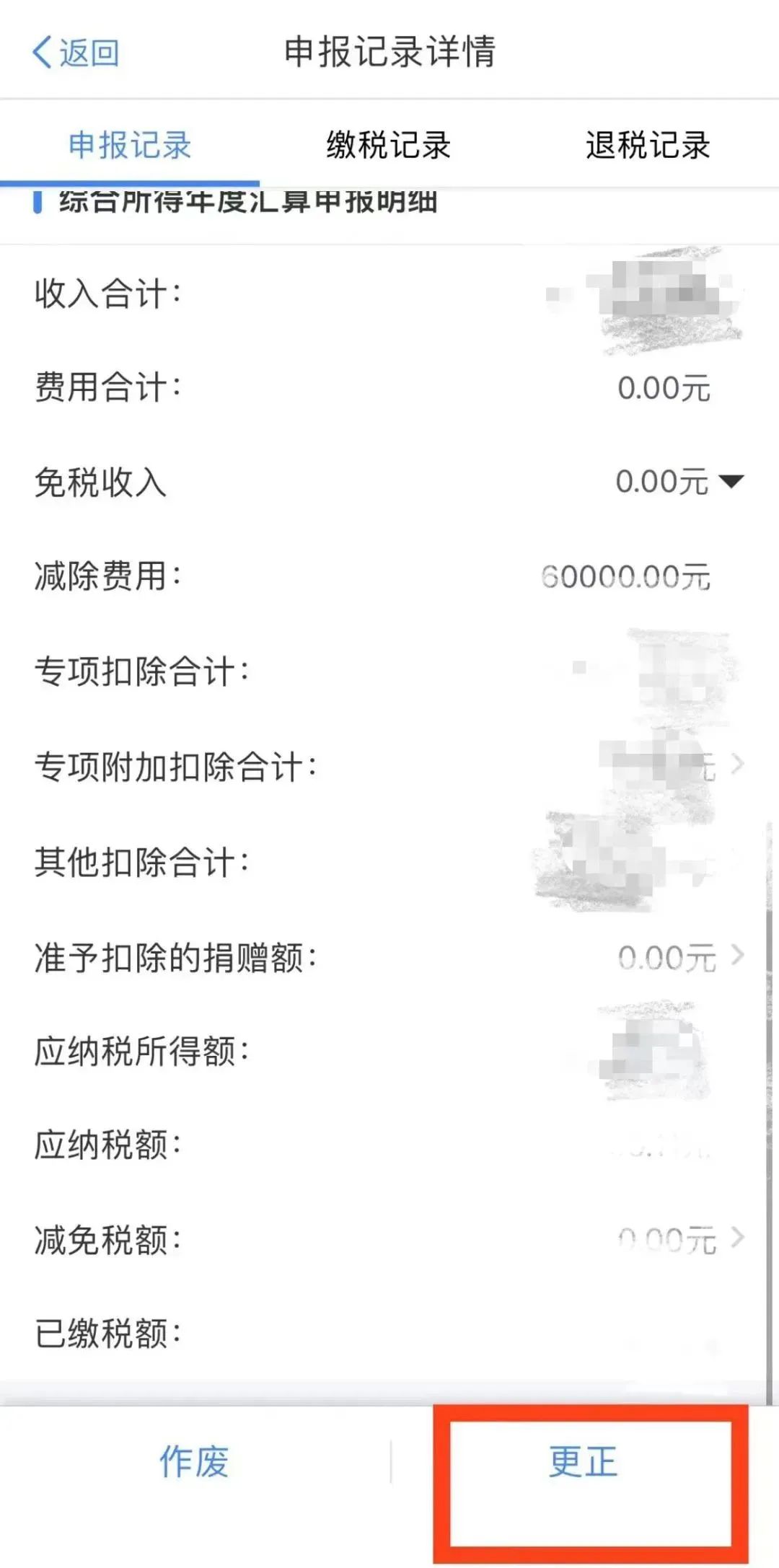
Task: Open the 准予扣除的捐赠额 details row
Action: 389,957
